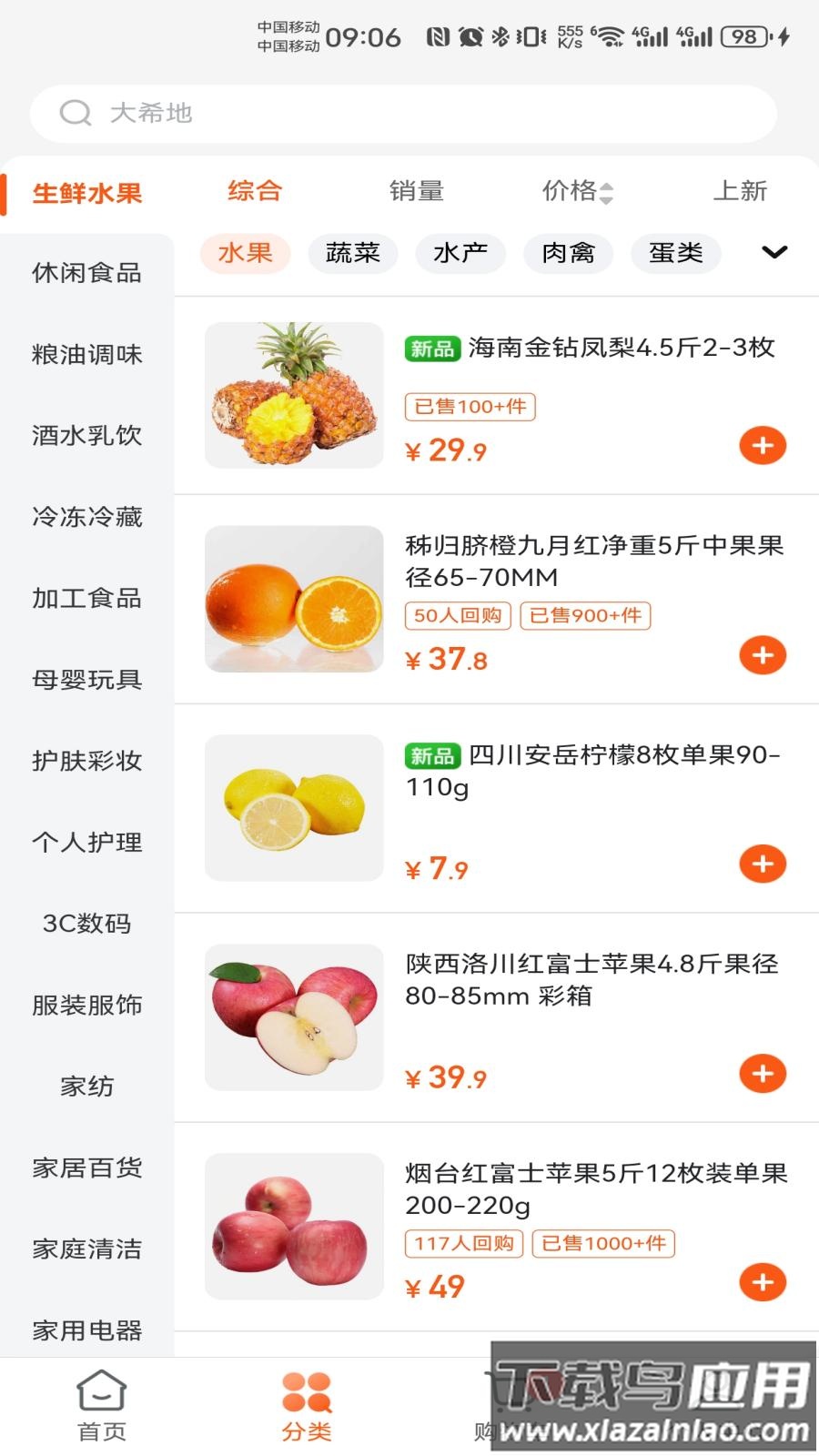Tap the search magnifier icon

77,113
